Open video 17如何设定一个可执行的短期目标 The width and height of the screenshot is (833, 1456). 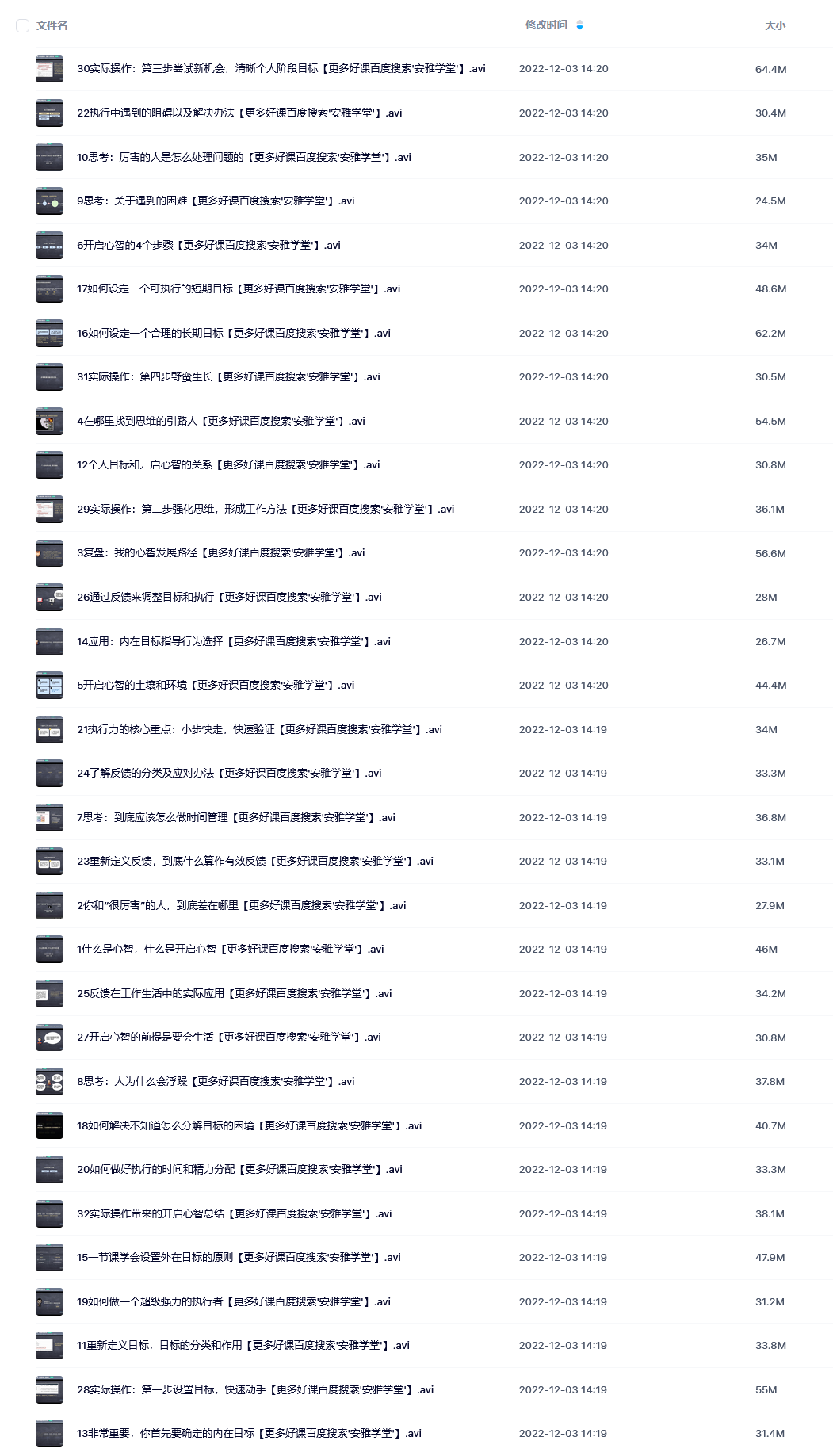[239, 289]
